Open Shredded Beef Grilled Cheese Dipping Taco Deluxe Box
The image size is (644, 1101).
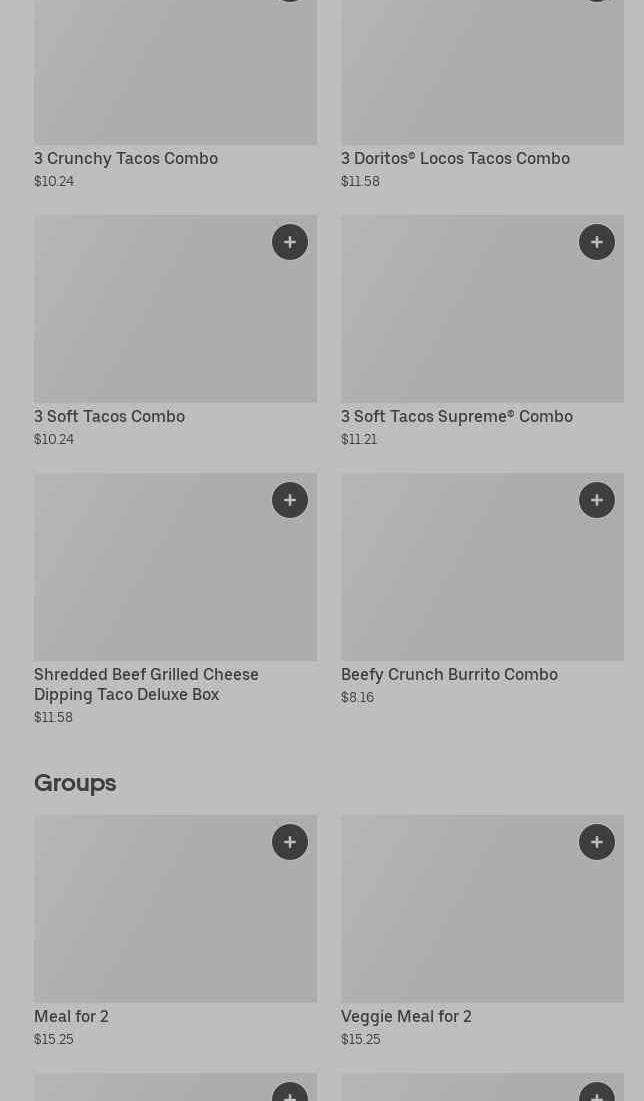click(146, 684)
